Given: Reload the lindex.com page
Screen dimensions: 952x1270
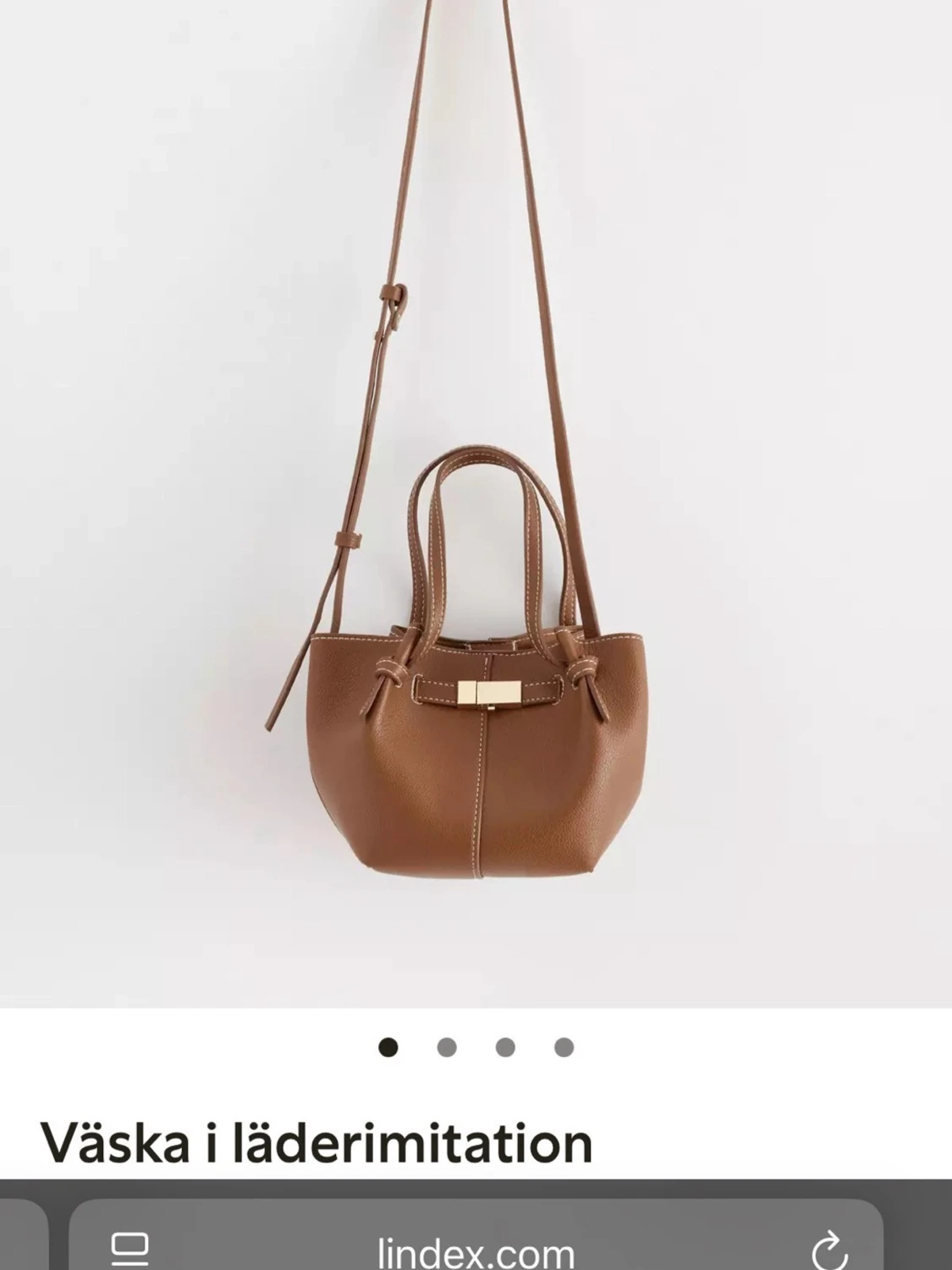Looking at the screenshot, I should [829, 1251].
